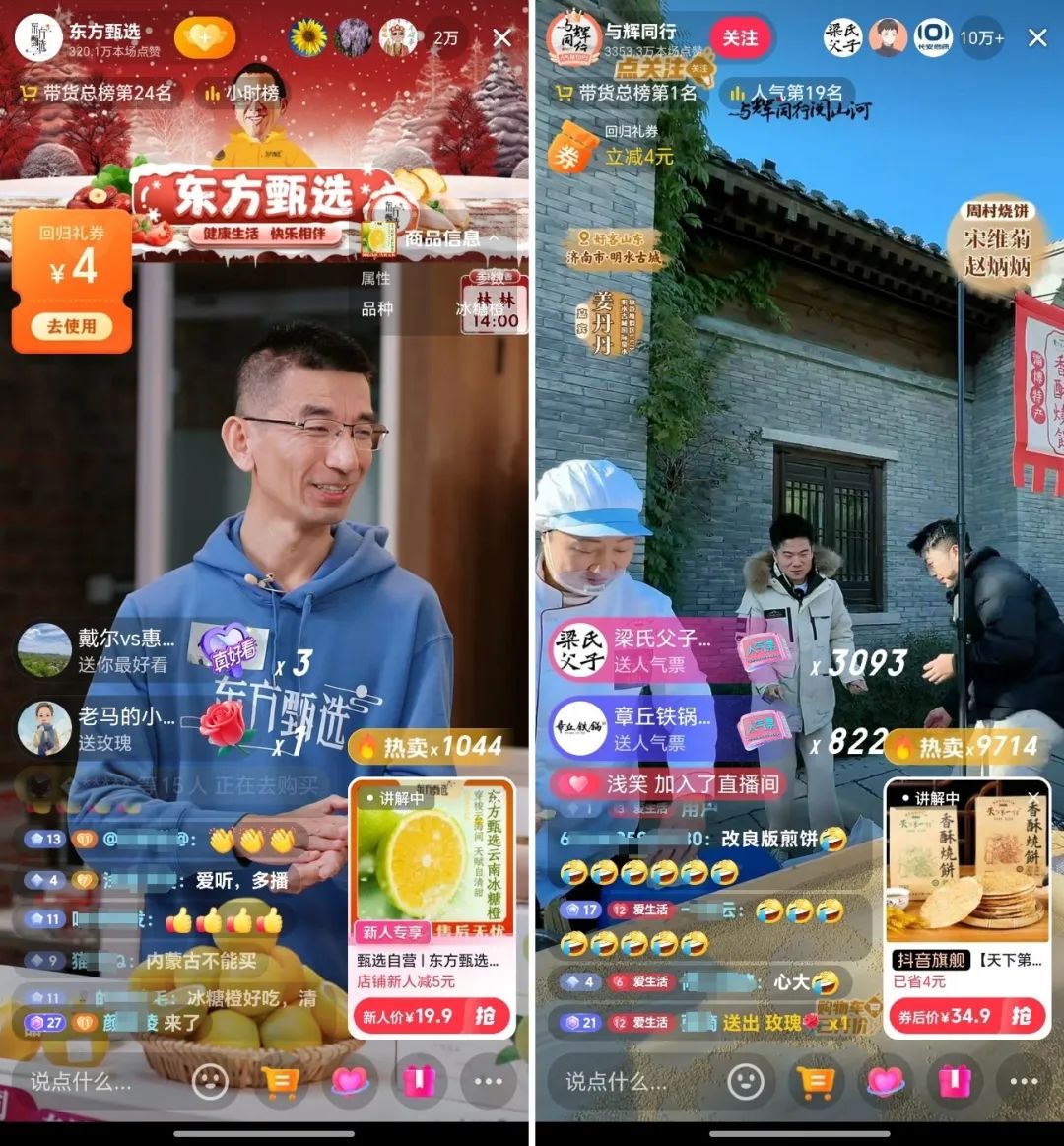View the 10万+ audience list in 与辉同行

pyautogui.click(x=981, y=37)
